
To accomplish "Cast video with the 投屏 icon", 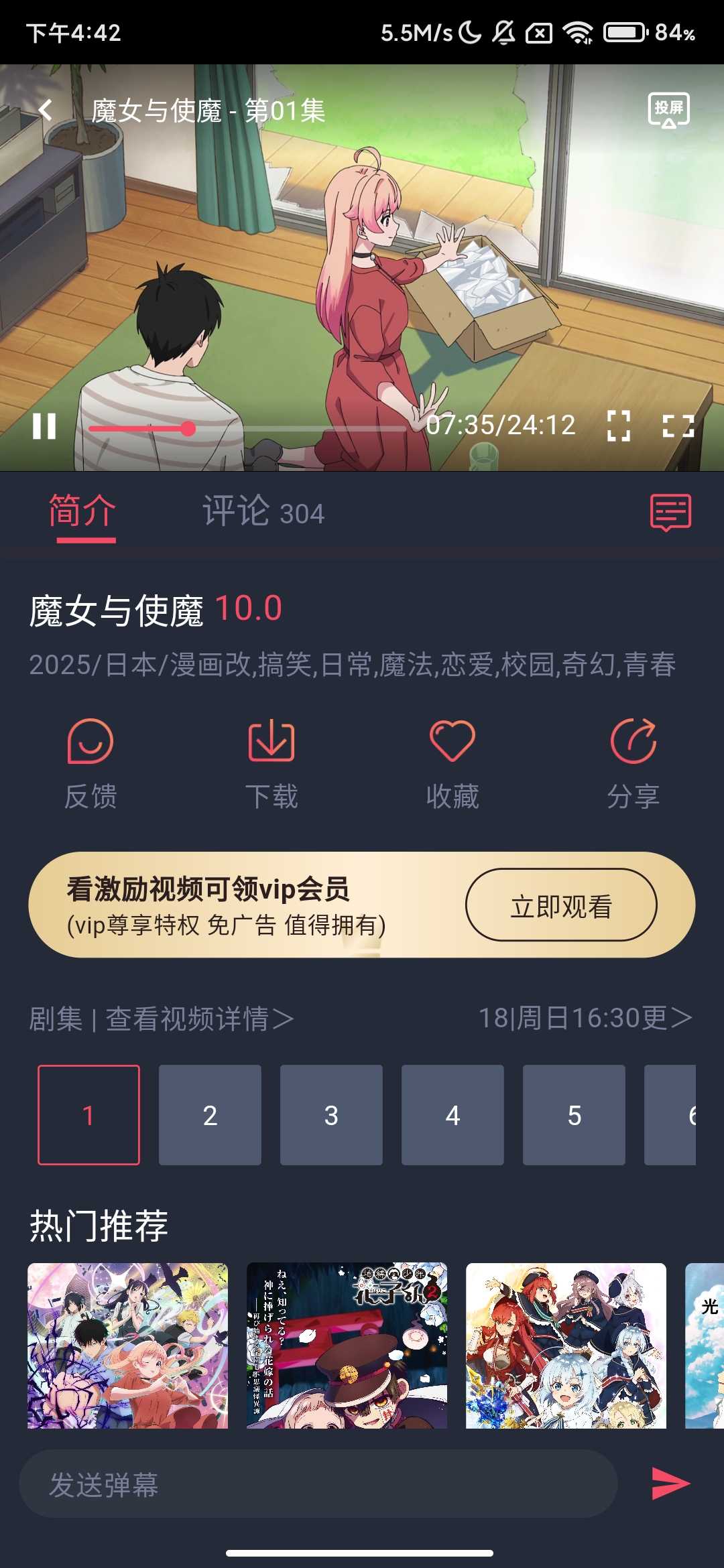I will (x=668, y=110).
